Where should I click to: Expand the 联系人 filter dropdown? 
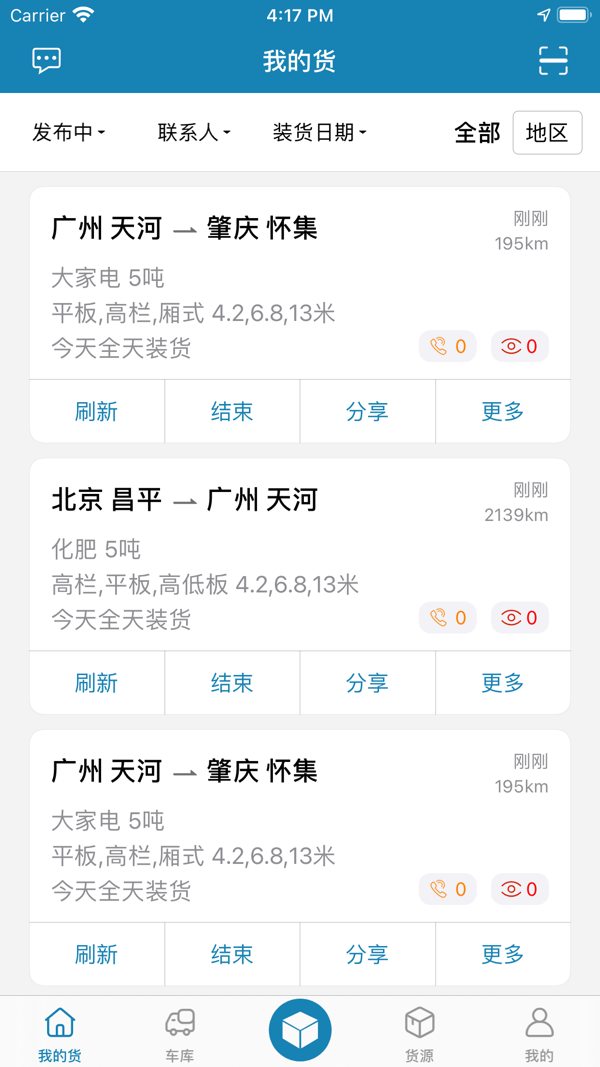[x=194, y=132]
